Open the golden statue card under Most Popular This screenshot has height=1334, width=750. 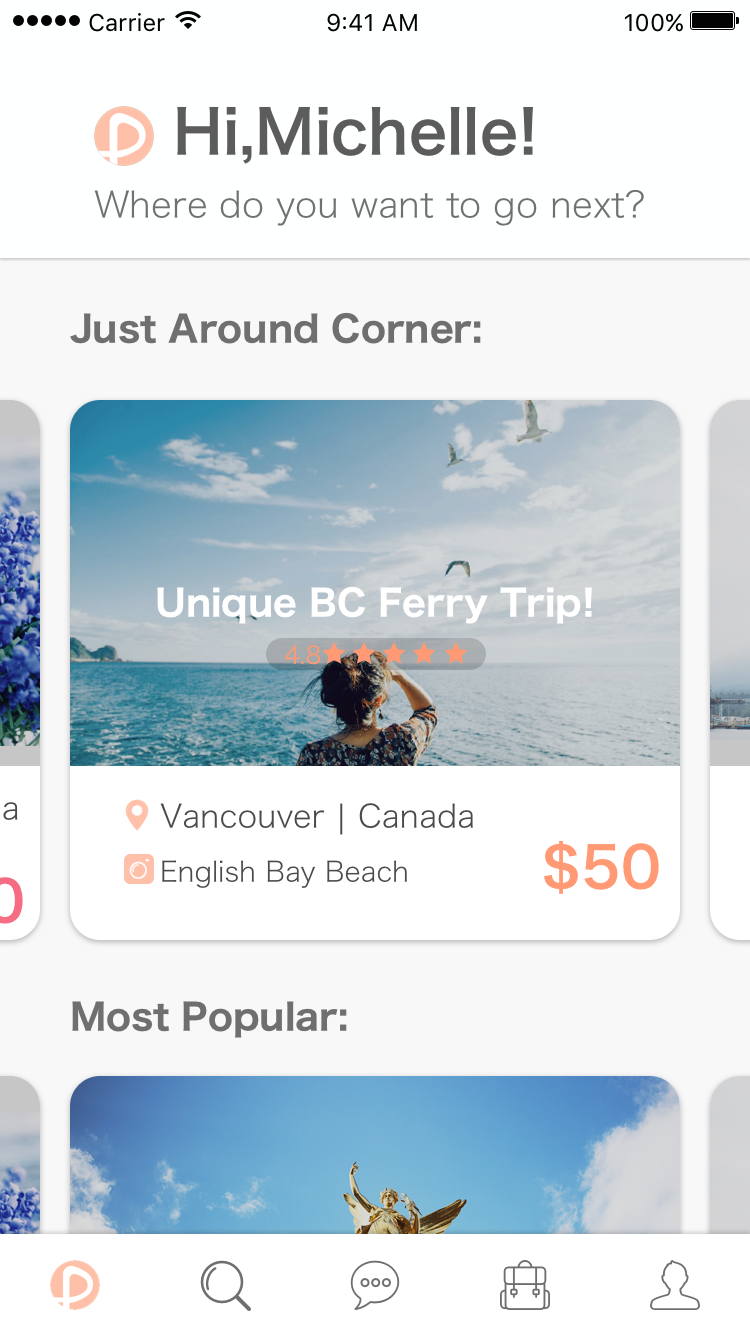pyautogui.click(x=375, y=1155)
